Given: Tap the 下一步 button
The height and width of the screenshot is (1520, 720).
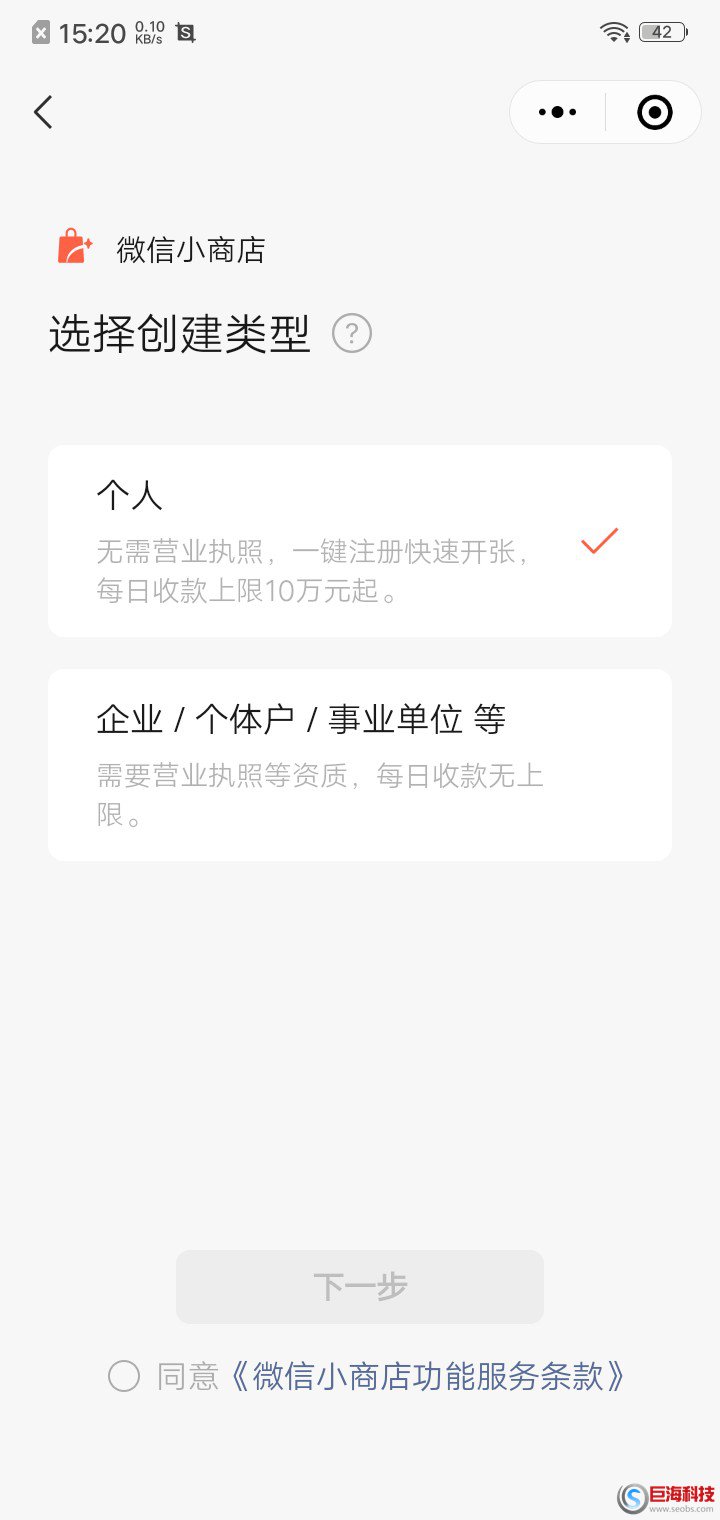Looking at the screenshot, I should [x=360, y=1287].
